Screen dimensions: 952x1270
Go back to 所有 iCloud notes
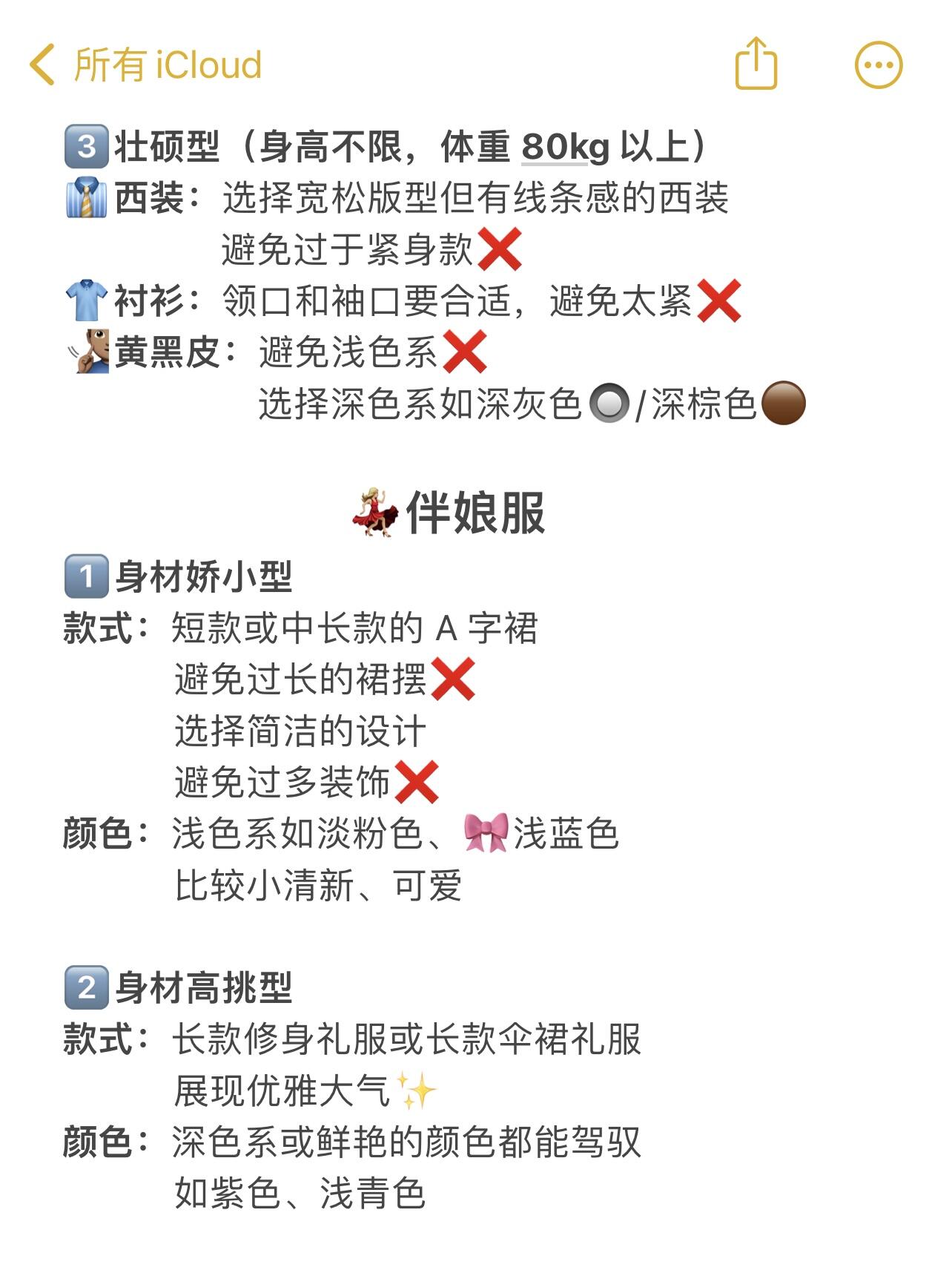[x=145, y=65]
